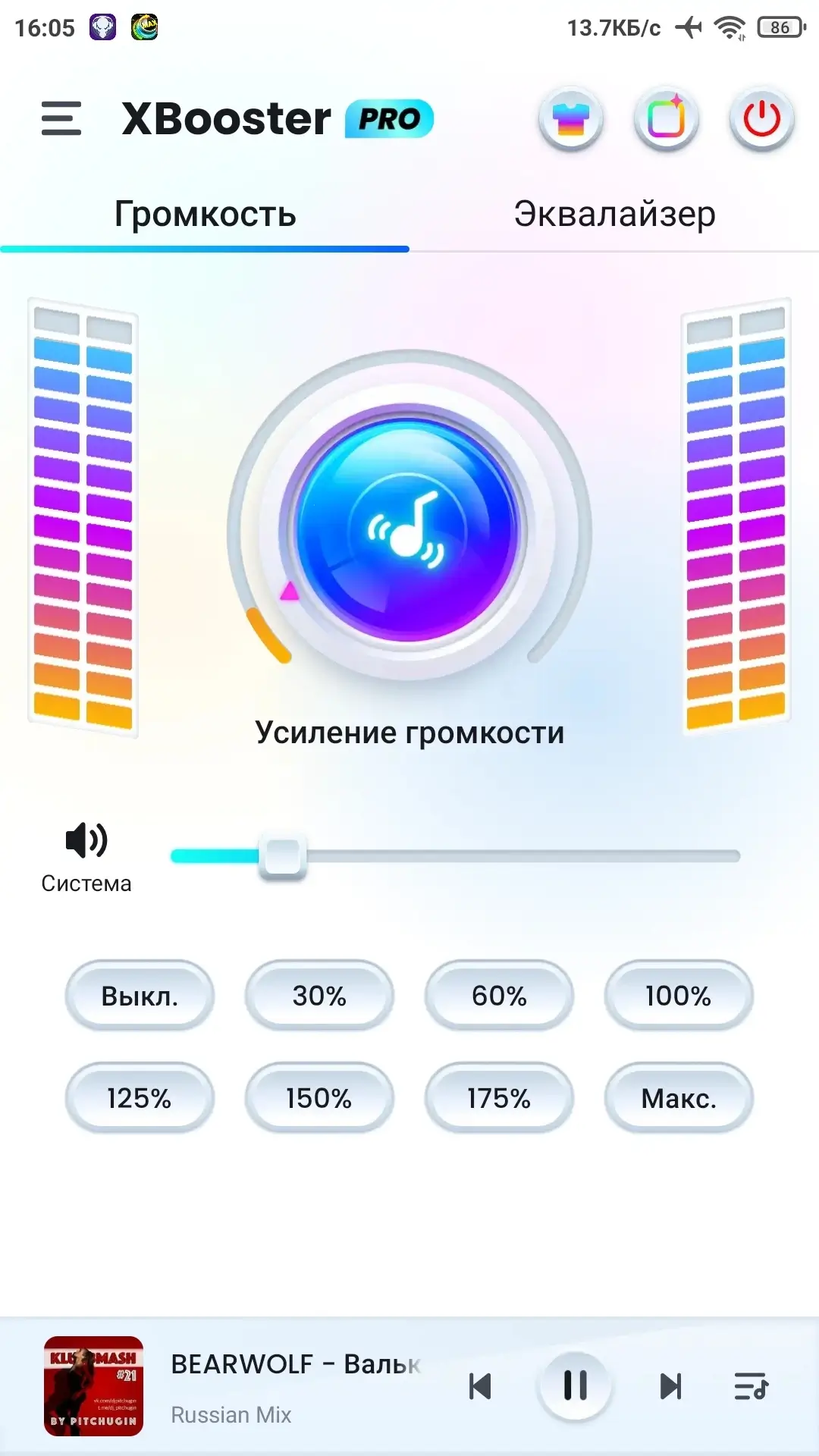Screen dimensions: 819x1456
Task: Open the hamburger drawer menu
Action: pyautogui.click(x=61, y=118)
